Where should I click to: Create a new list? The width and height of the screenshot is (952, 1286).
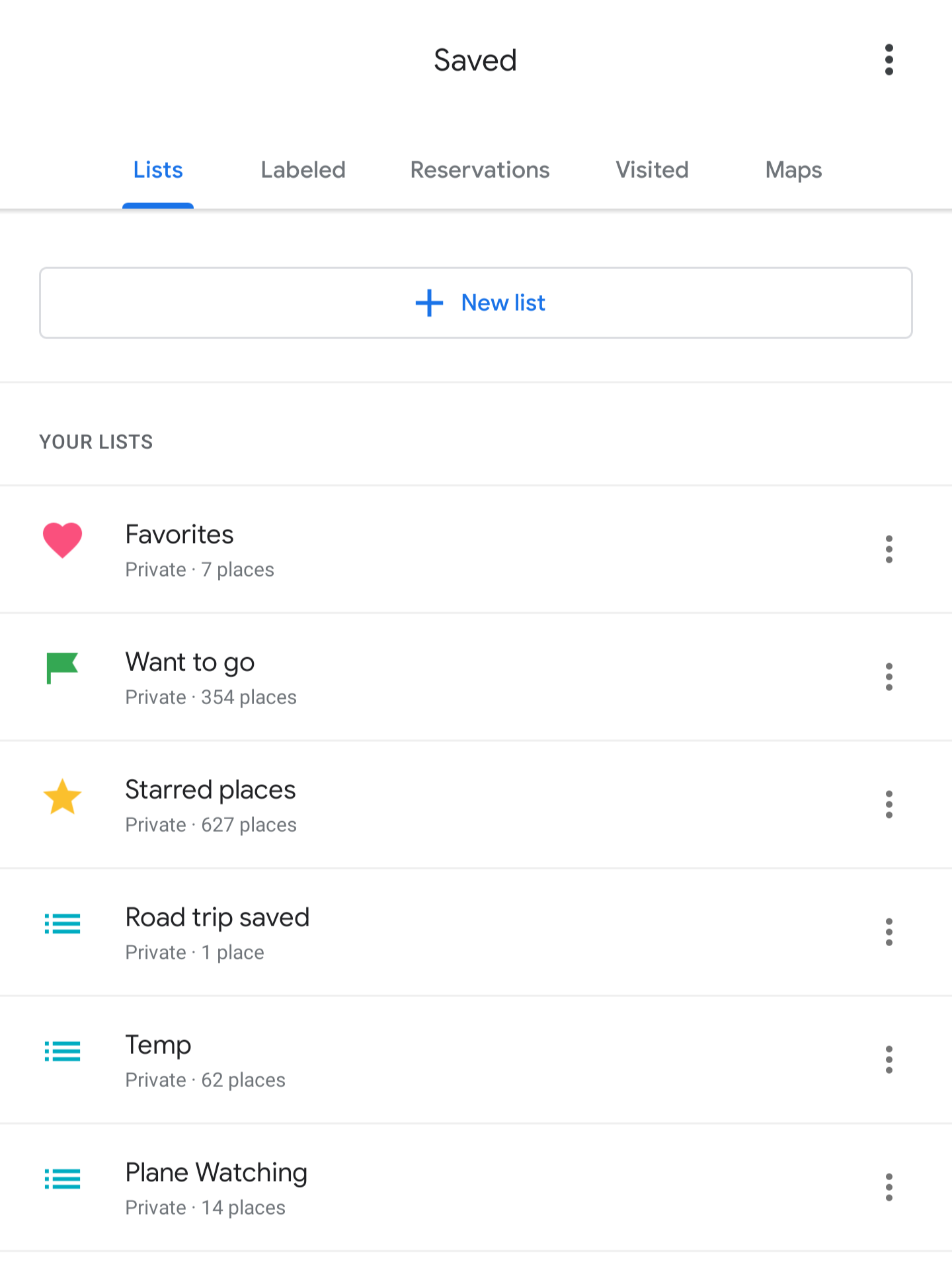pos(476,303)
